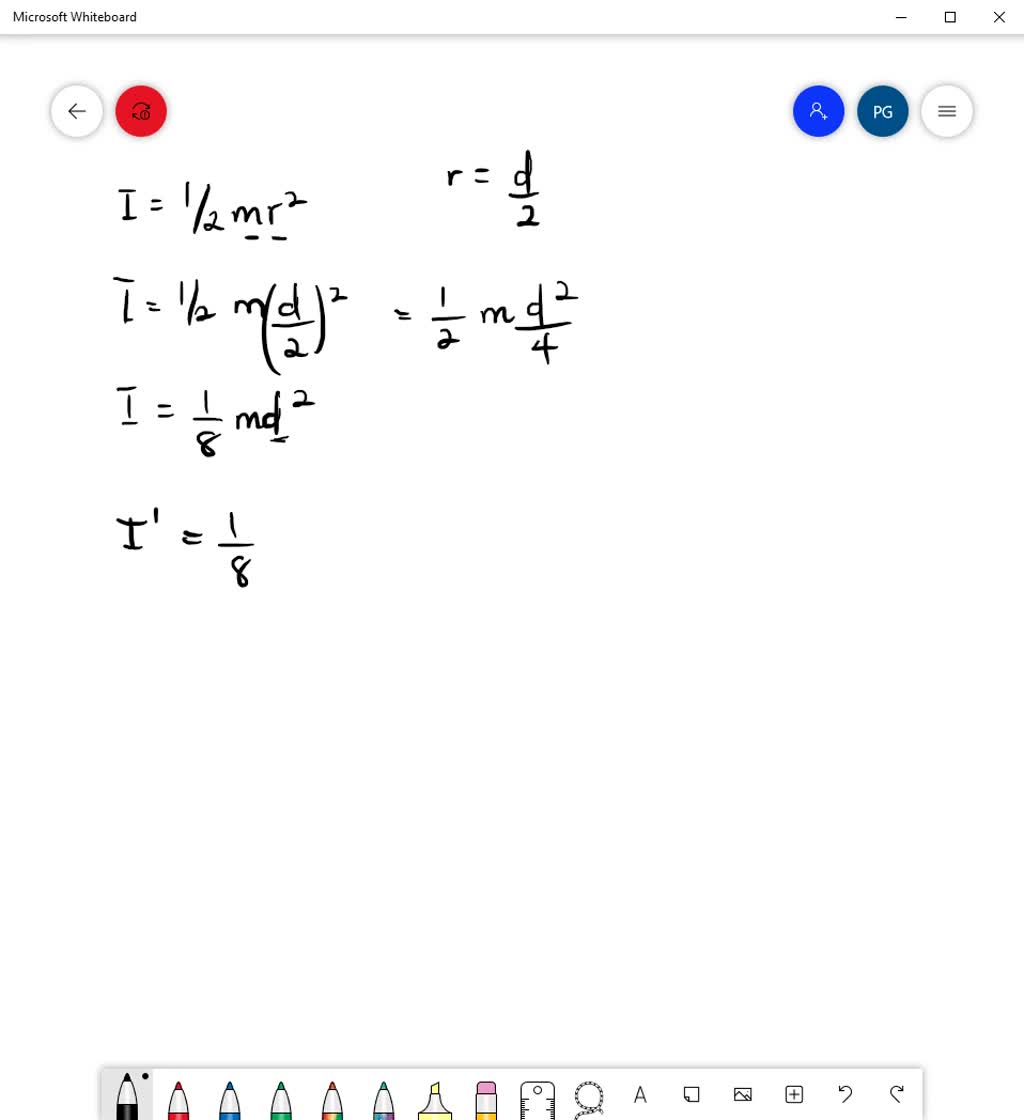
Task: Redo the last action
Action: pos(897,1095)
